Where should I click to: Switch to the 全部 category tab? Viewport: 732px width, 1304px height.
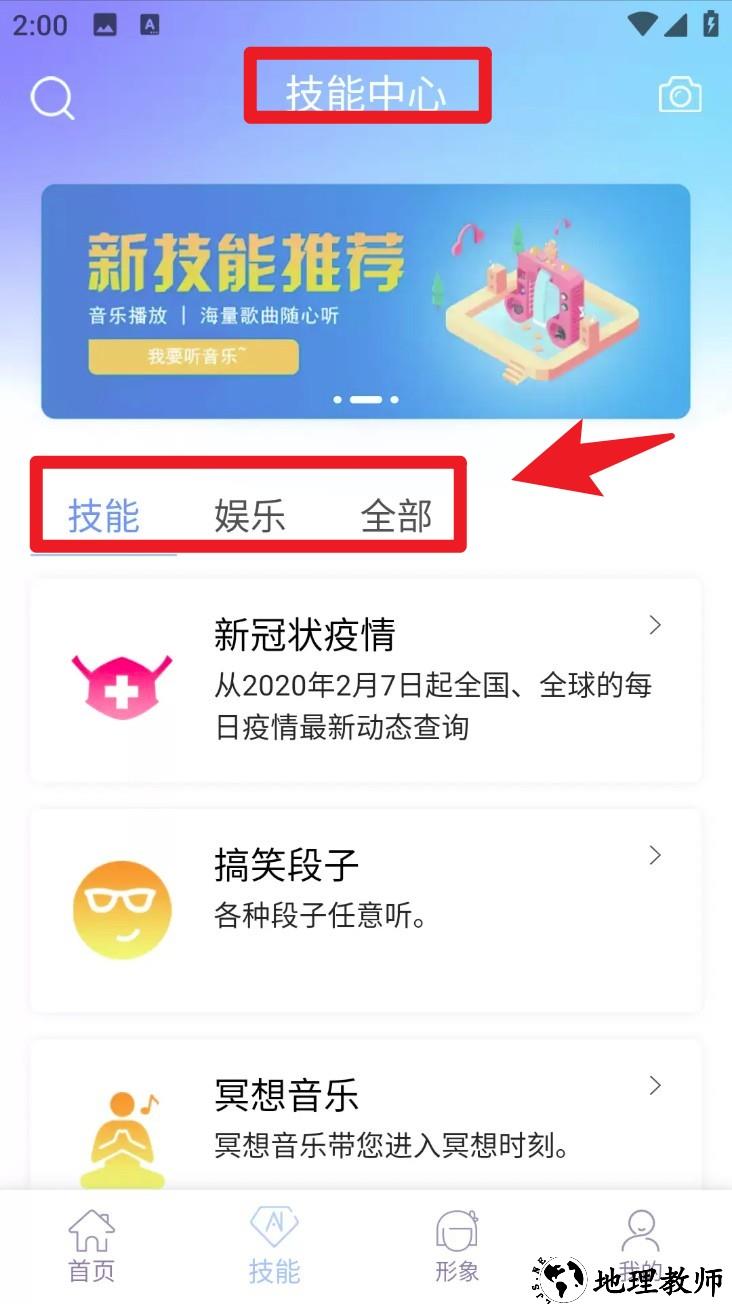[396, 516]
